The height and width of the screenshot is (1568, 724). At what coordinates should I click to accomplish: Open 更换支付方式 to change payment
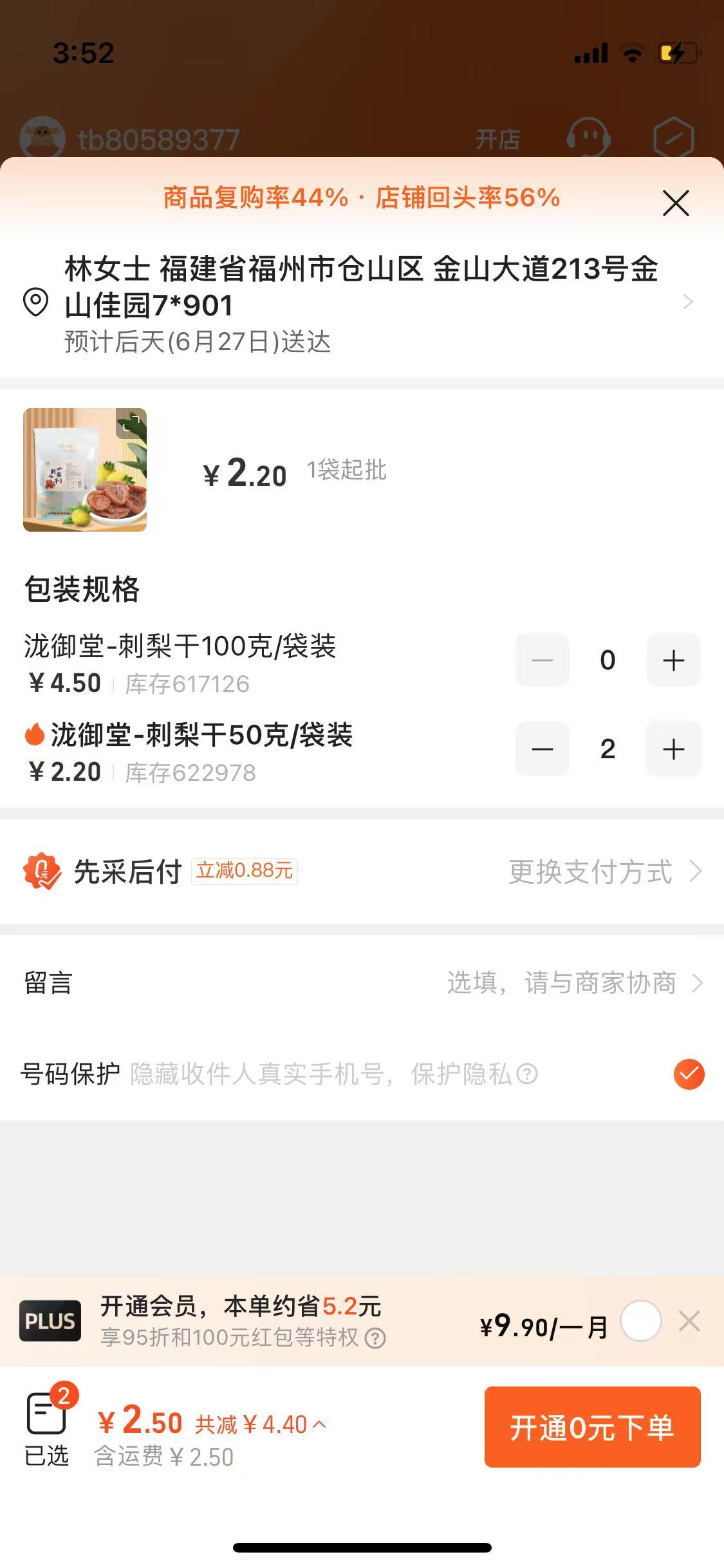(x=605, y=872)
